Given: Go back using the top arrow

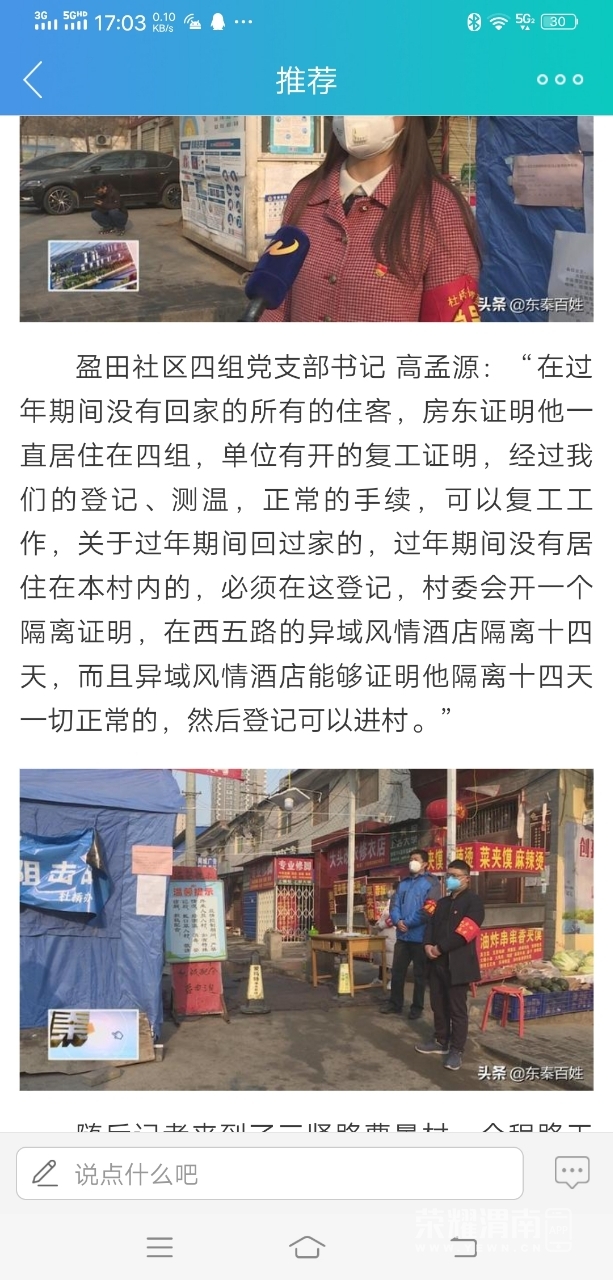Looking at the screenshot, I should pos(33,80).
